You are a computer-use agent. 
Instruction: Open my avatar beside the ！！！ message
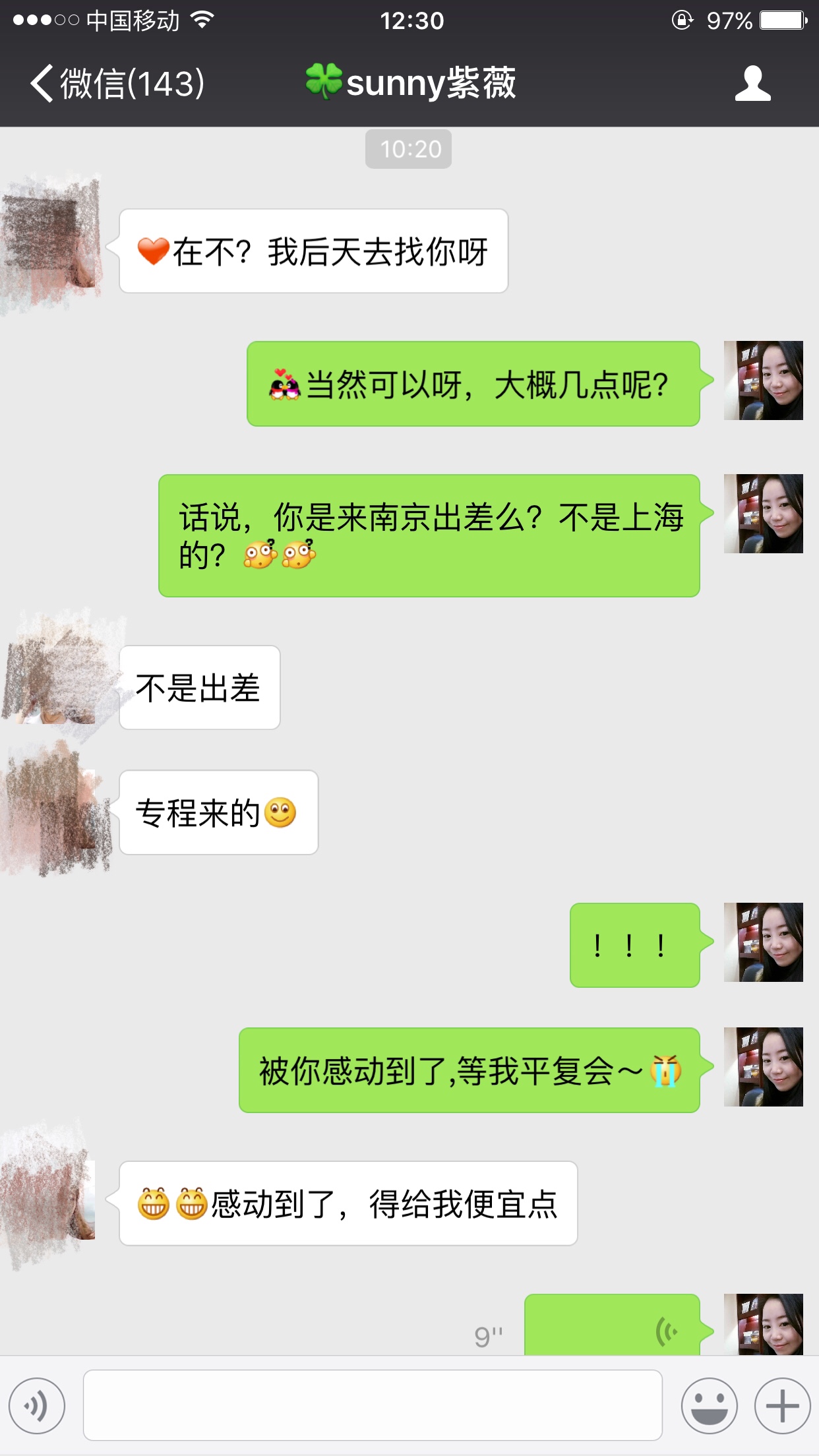764,942
